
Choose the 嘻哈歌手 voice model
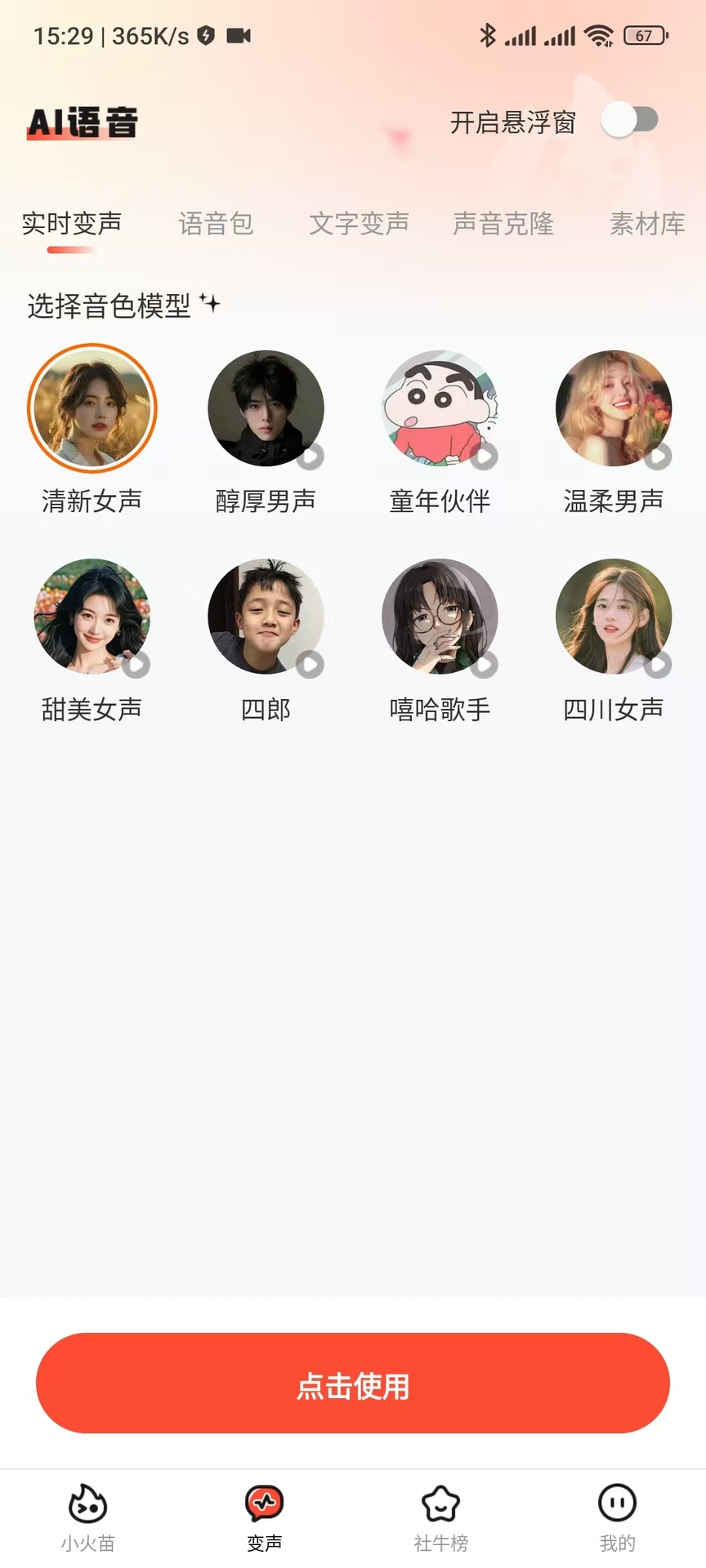(x=440, y=617)
